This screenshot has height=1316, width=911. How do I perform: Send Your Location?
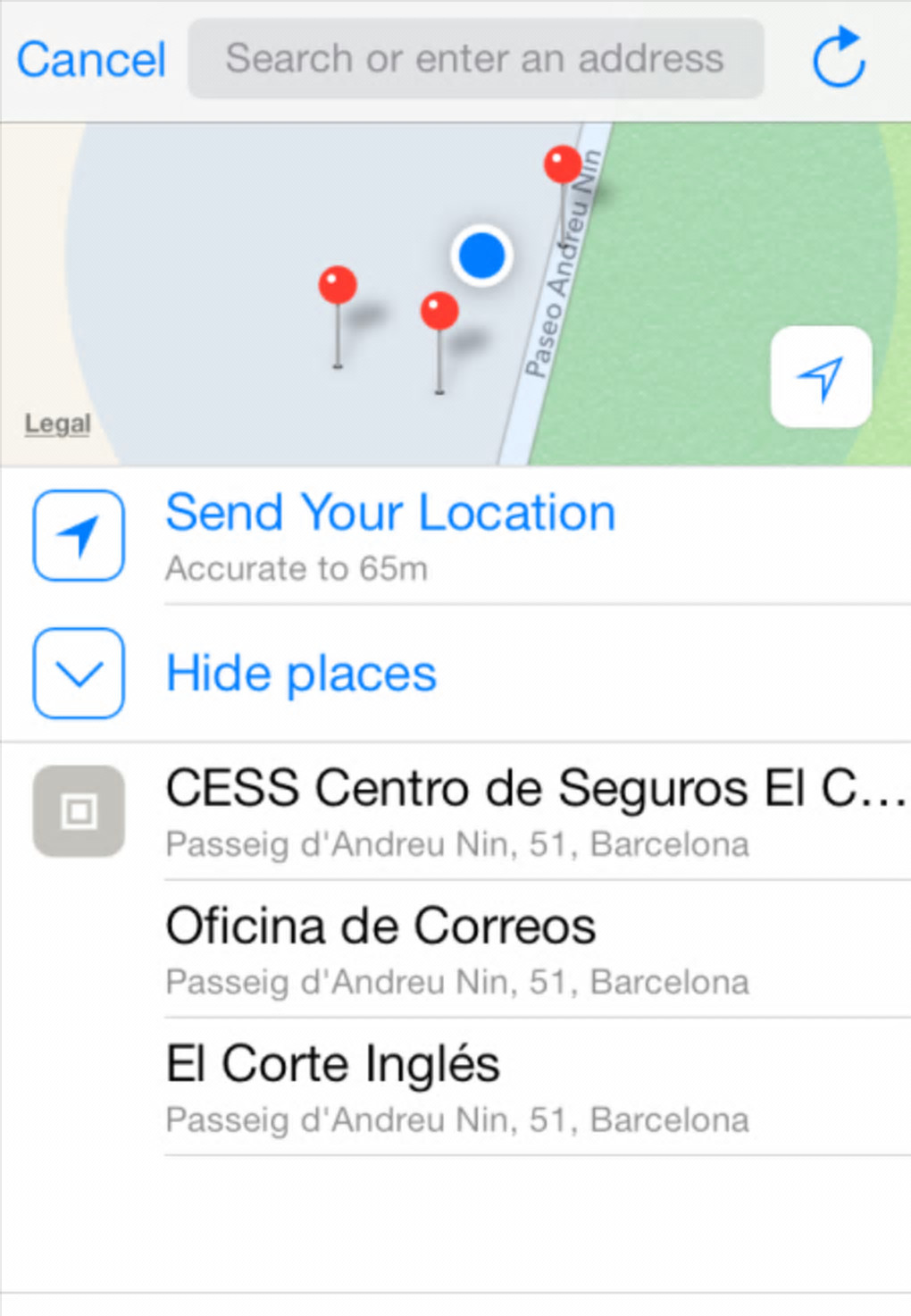tap(390, 534)
